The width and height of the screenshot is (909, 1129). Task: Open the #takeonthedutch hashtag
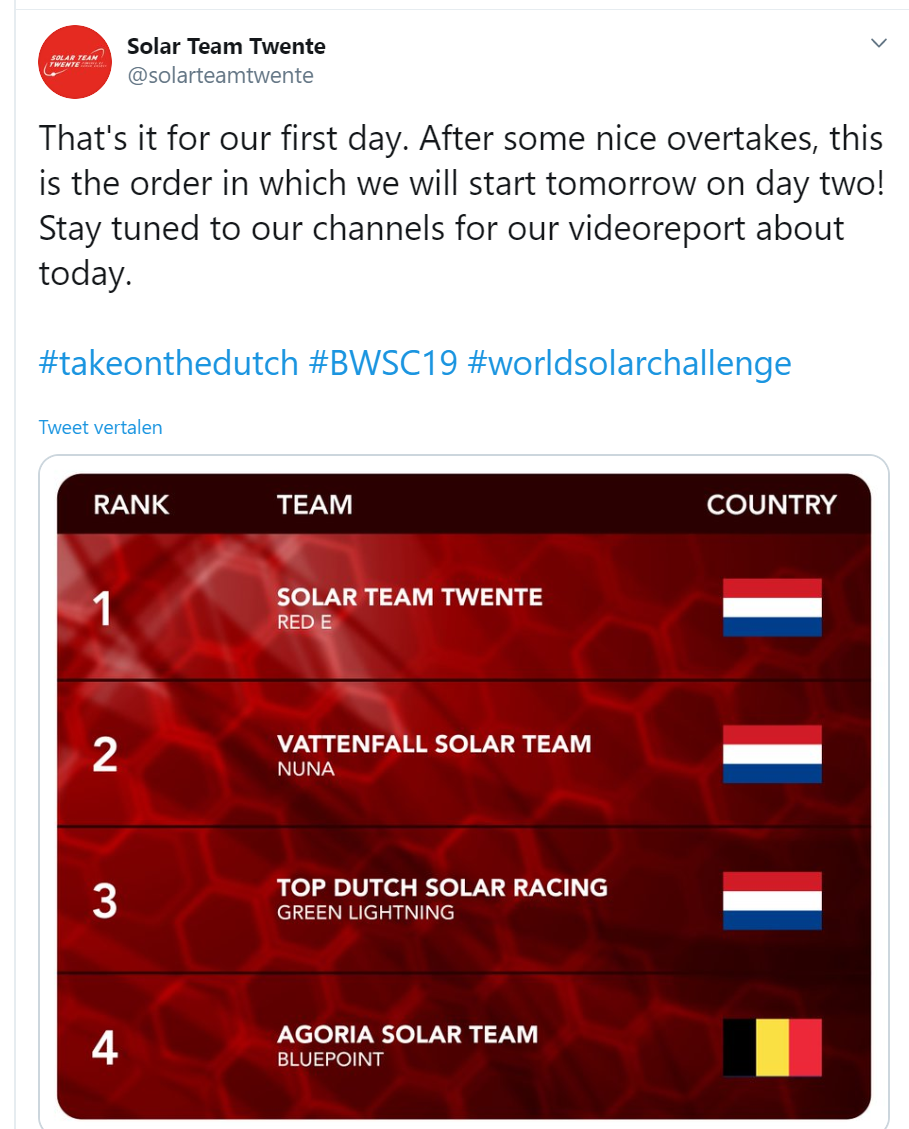coord(168,363)
